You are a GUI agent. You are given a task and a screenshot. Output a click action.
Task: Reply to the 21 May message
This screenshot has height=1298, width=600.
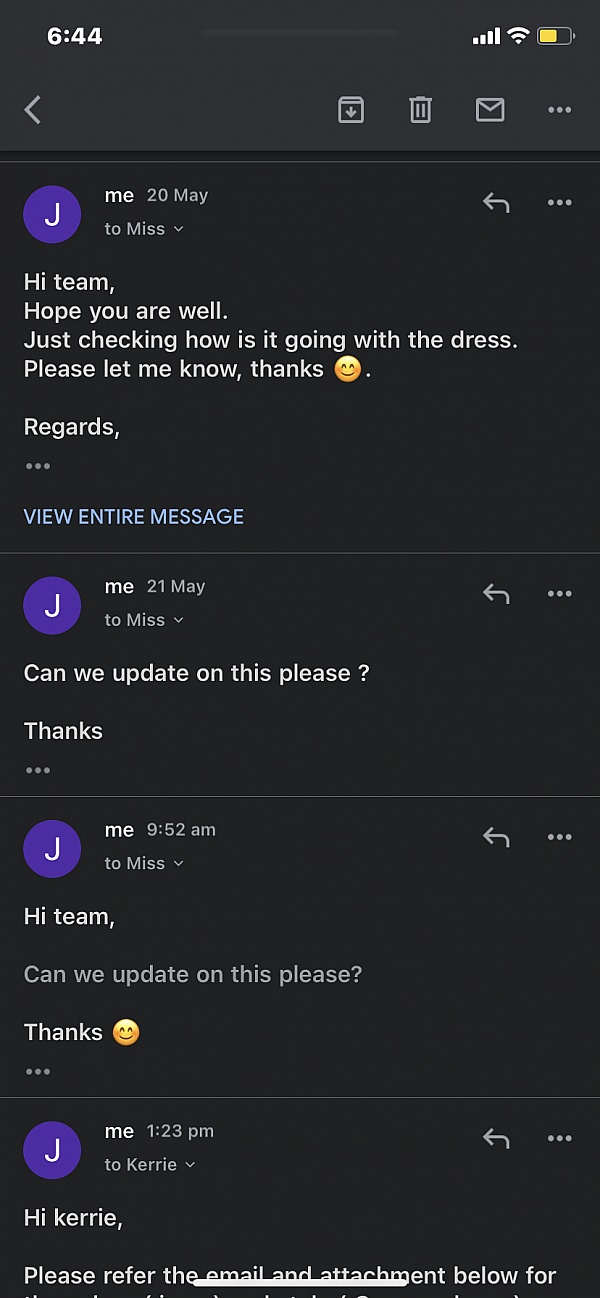[x=496, y=594]
